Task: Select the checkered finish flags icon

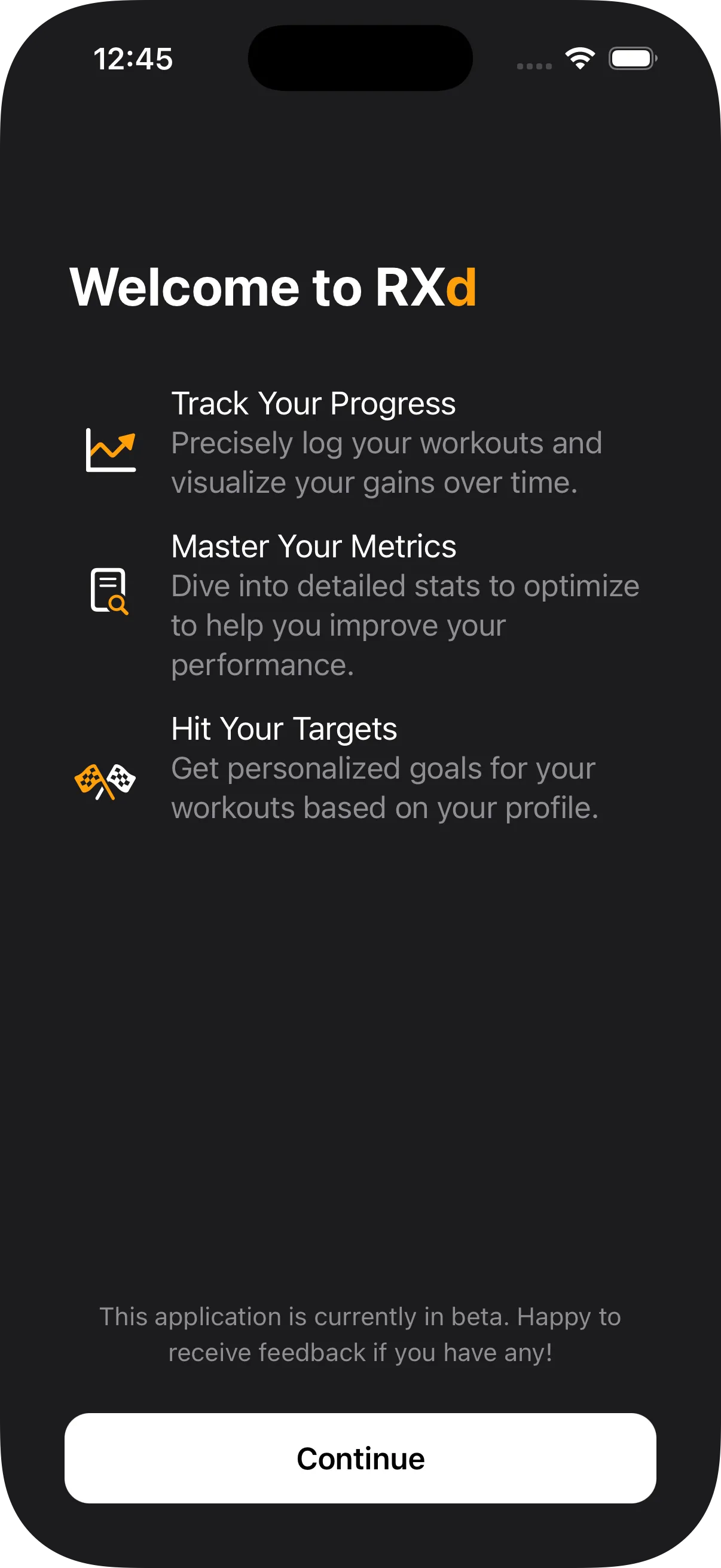Action: tap(105, 781)
